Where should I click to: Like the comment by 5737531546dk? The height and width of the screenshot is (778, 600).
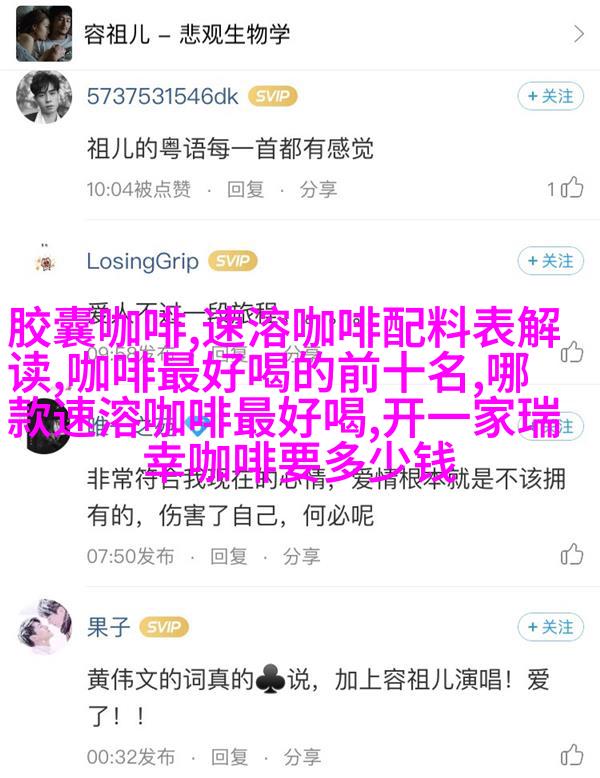click(571, 188)
